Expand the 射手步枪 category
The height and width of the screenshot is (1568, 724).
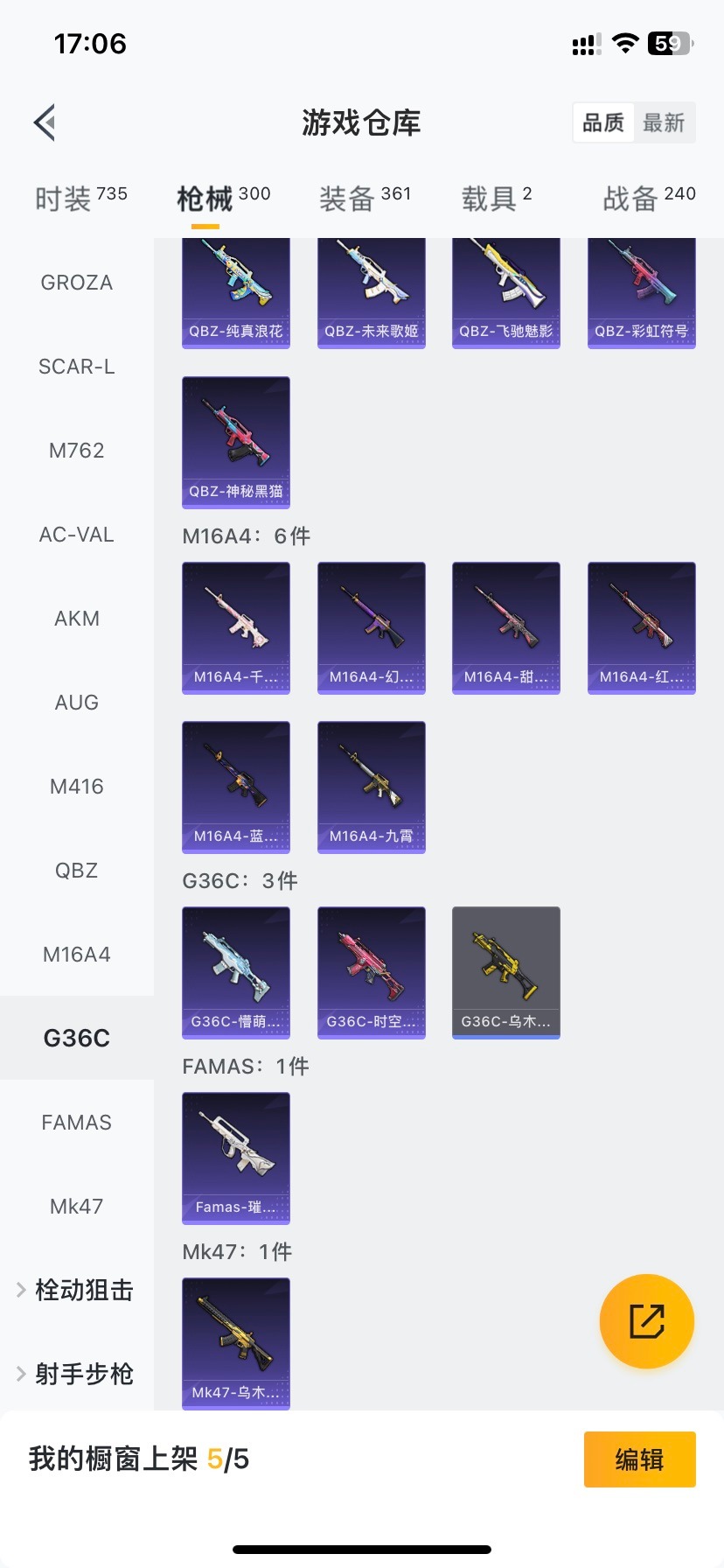77,1374
